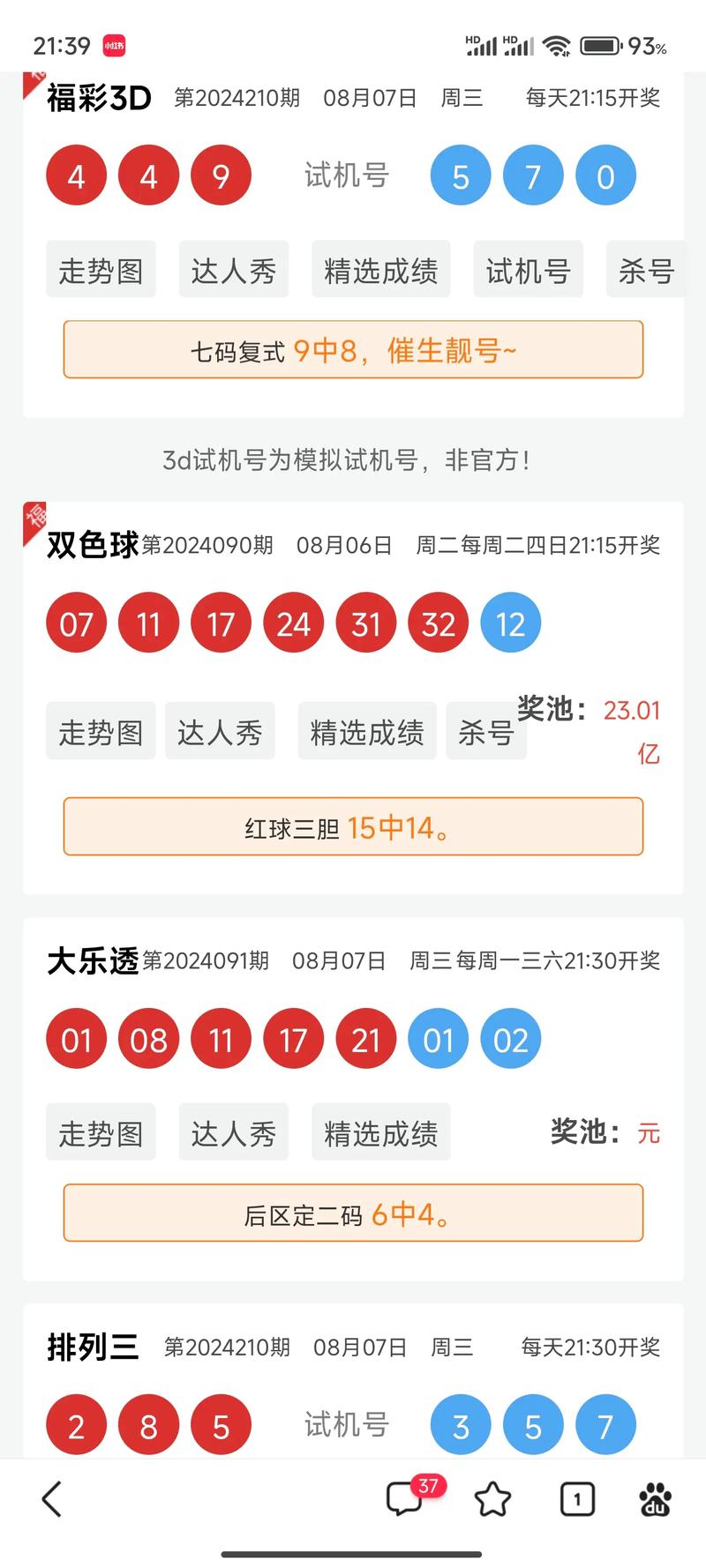Open 走势图 for 双色球
The width and height of the screenshot is (706, 1568).
pyautogui.click(x=101, y=731)
